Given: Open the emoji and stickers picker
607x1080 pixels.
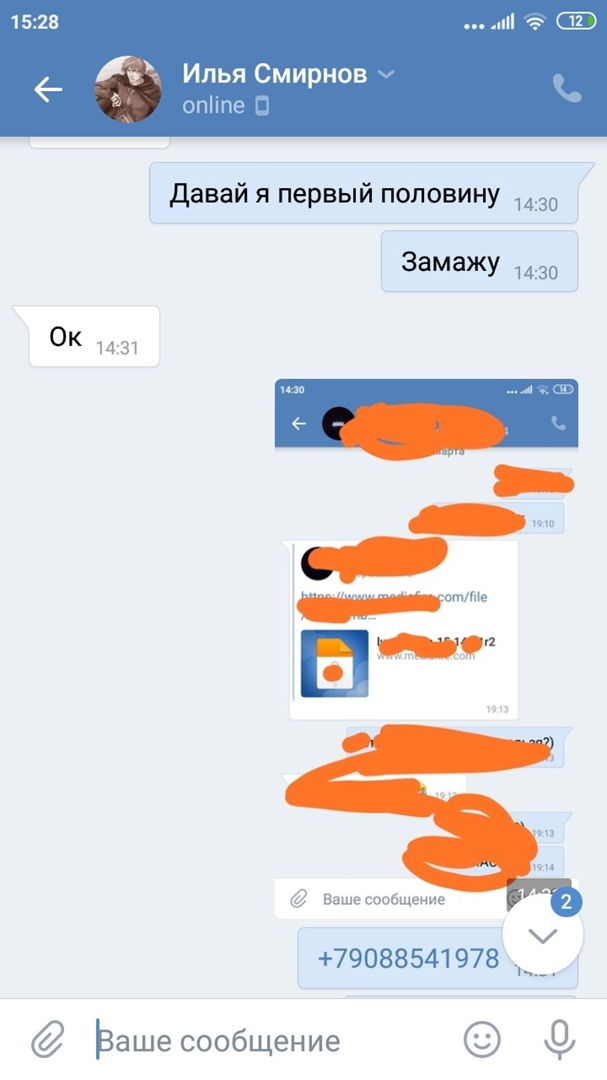Looking at the screenshot, I should [482, 1040].
